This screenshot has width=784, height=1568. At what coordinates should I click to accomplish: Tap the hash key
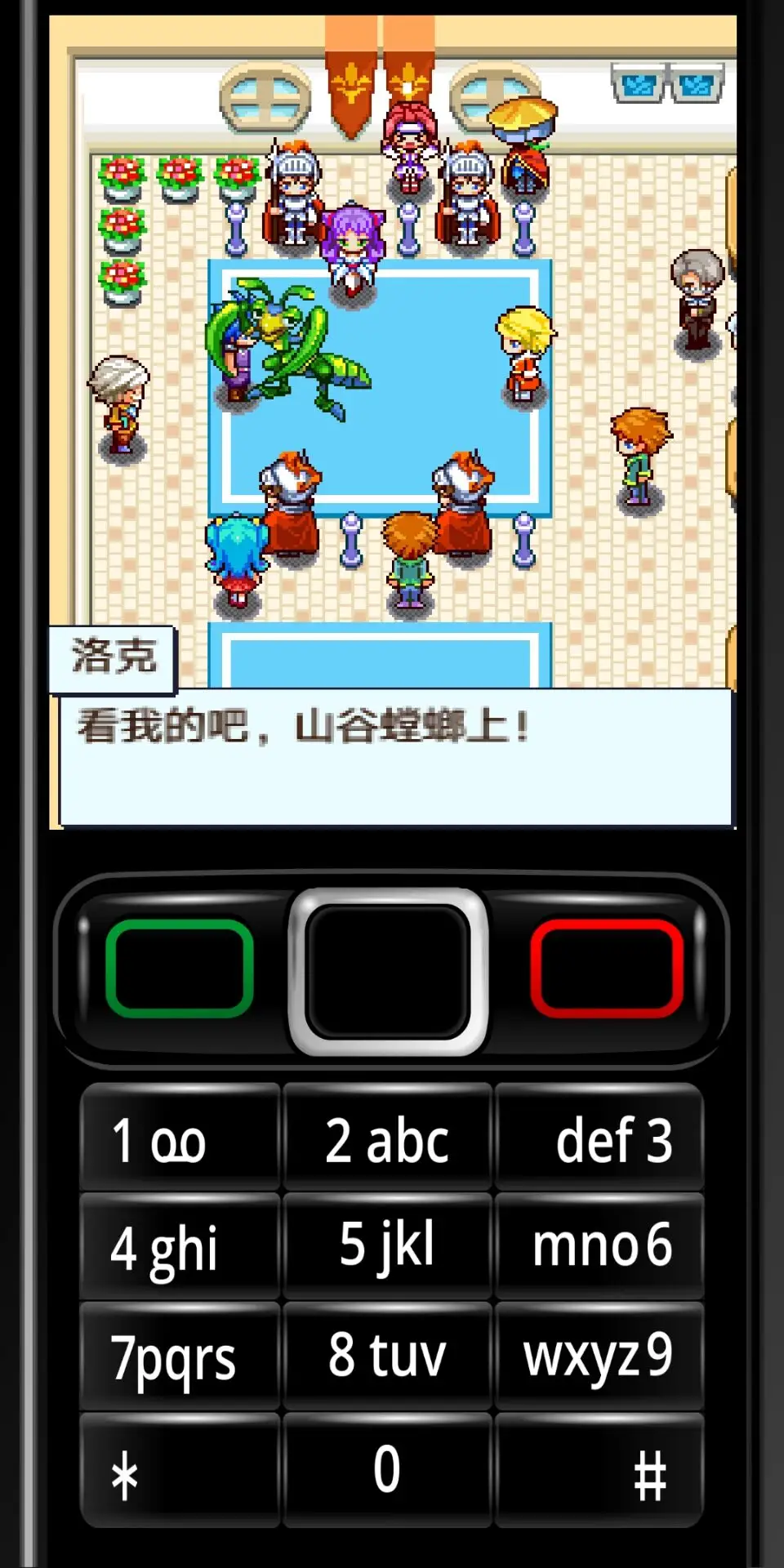point(599,1470)
